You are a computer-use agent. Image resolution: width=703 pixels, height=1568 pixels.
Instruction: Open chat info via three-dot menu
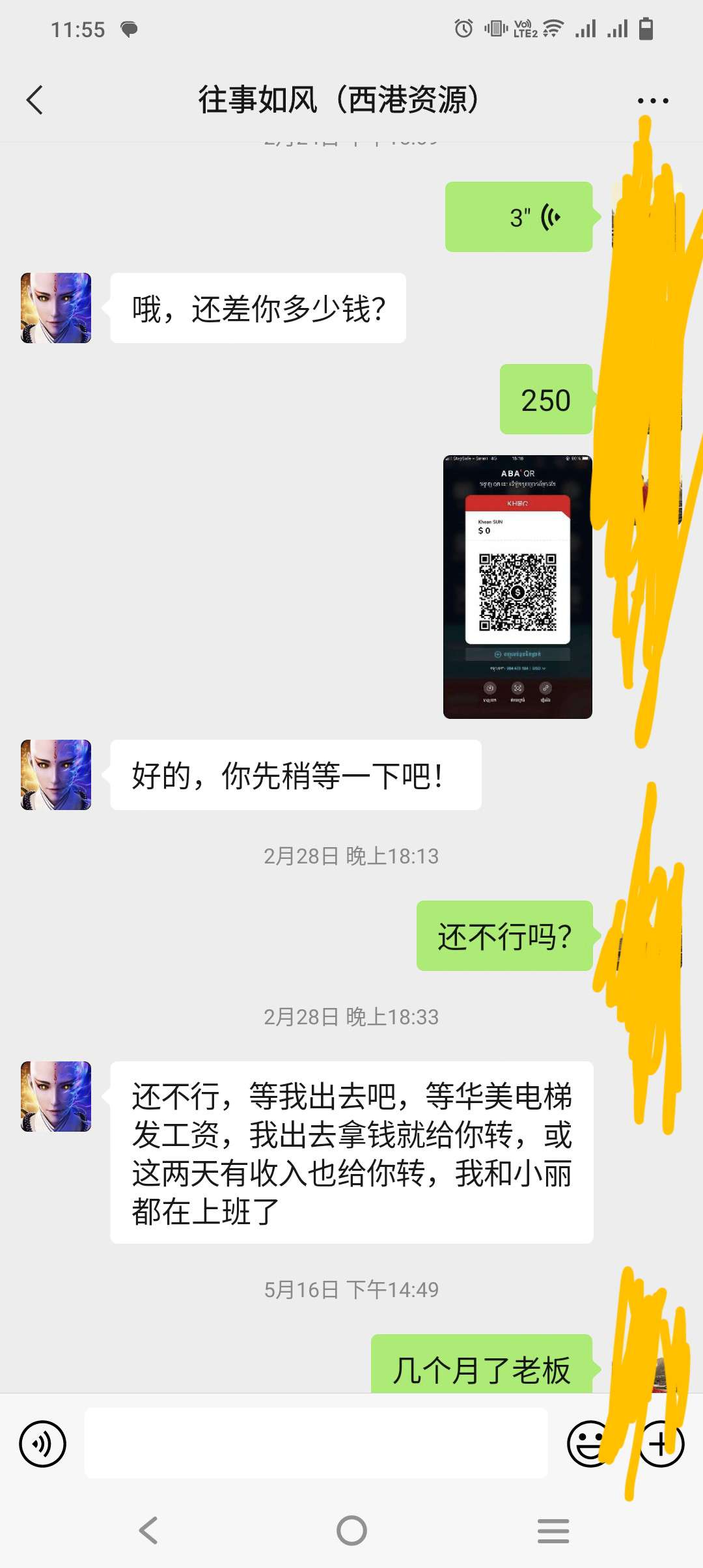(x=652, y=101)
